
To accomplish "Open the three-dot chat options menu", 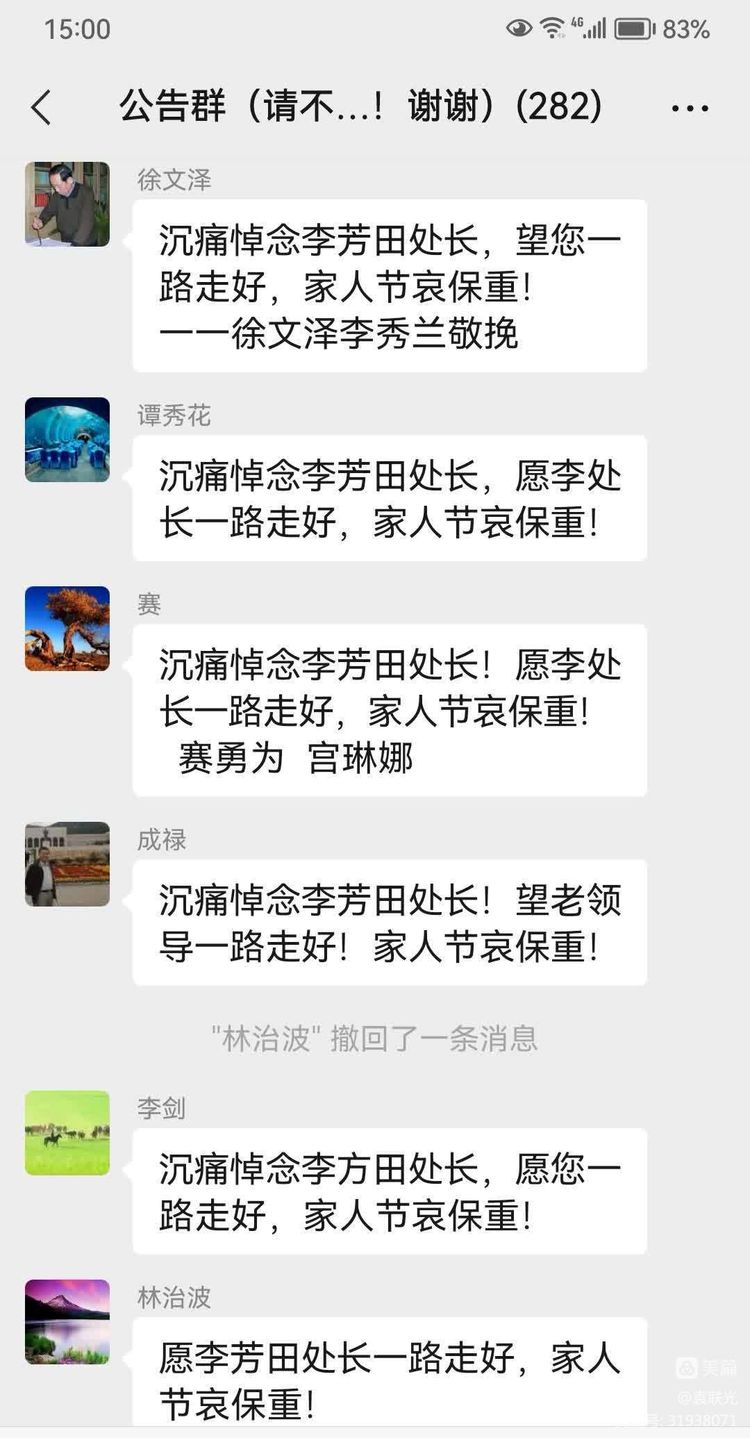I will (689, 108).
